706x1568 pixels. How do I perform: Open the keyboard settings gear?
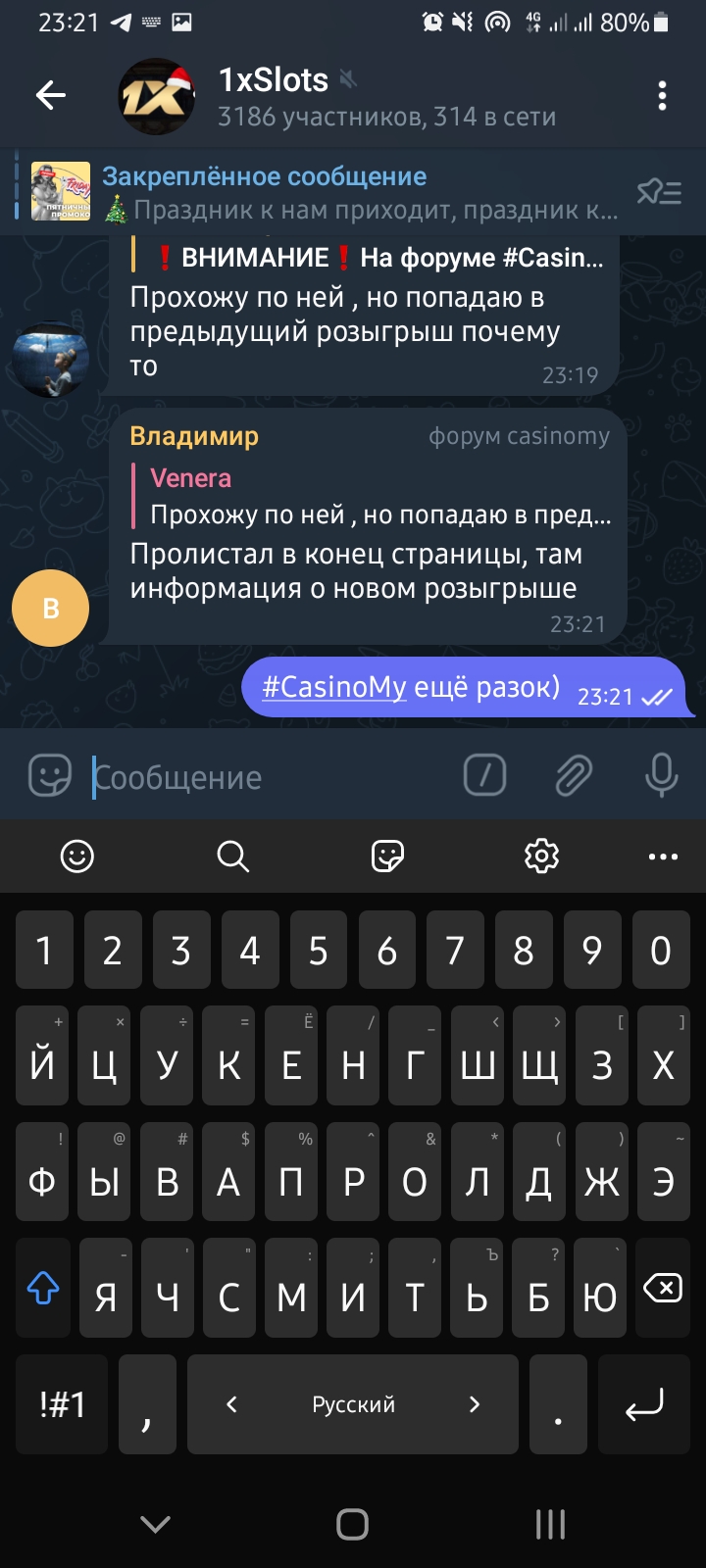coord(541,857)
